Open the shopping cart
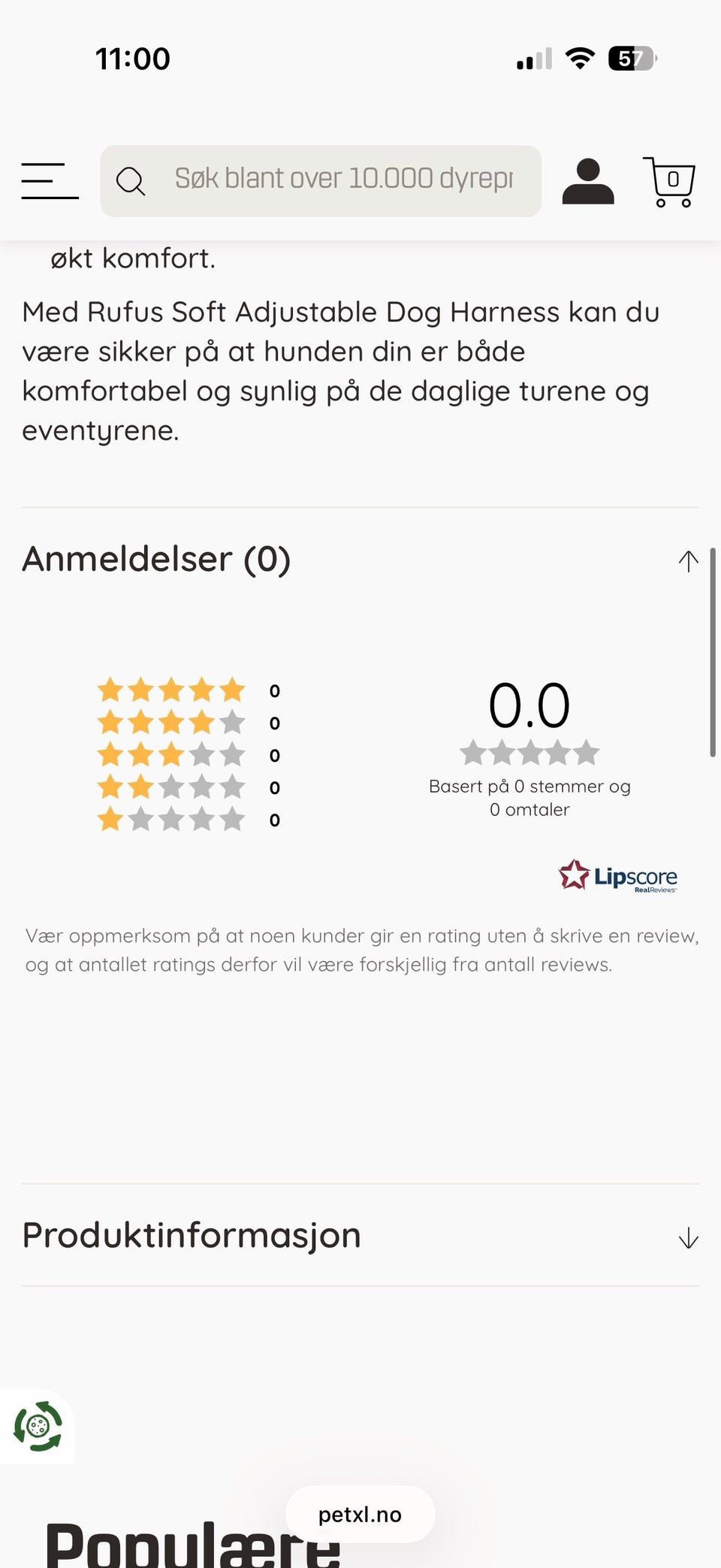 coord(668,180)
